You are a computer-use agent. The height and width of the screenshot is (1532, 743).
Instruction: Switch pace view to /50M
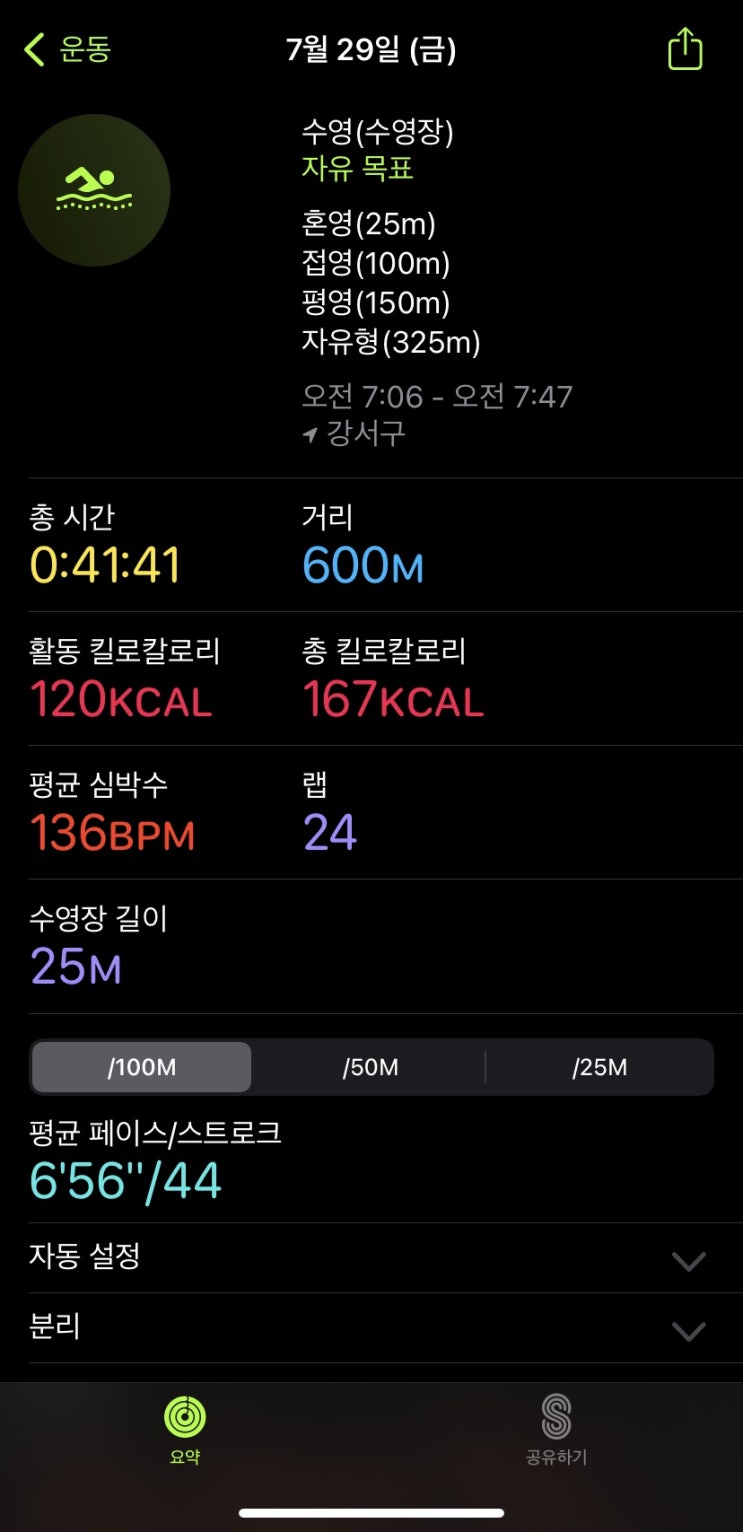[371, 1067]
